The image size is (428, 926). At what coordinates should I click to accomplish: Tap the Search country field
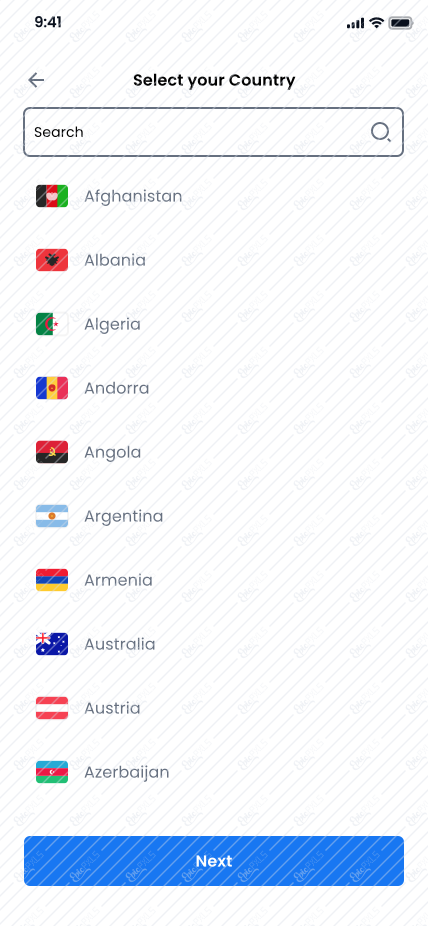click(x=214, y=132)
